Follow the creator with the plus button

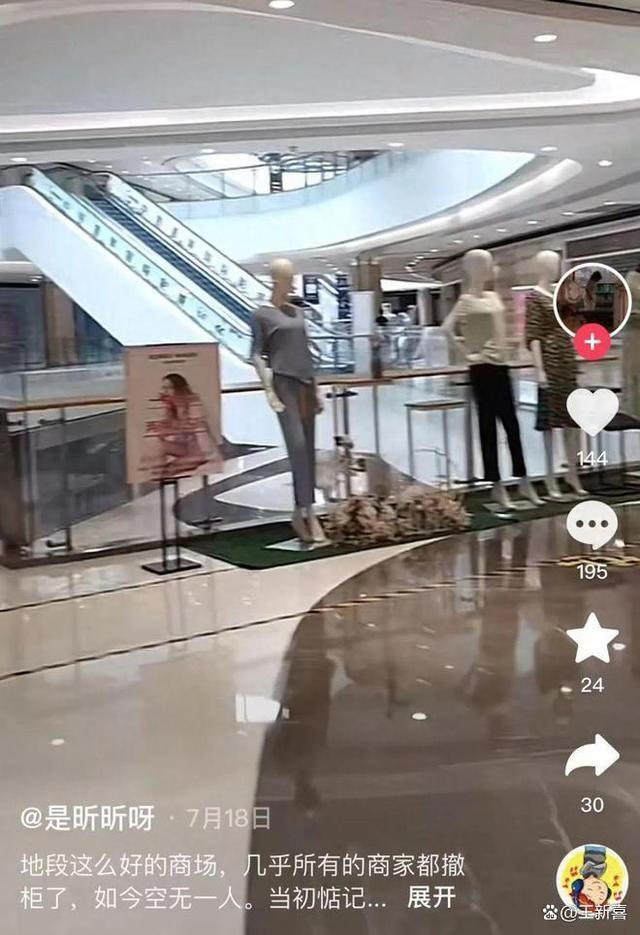[592, 342]
